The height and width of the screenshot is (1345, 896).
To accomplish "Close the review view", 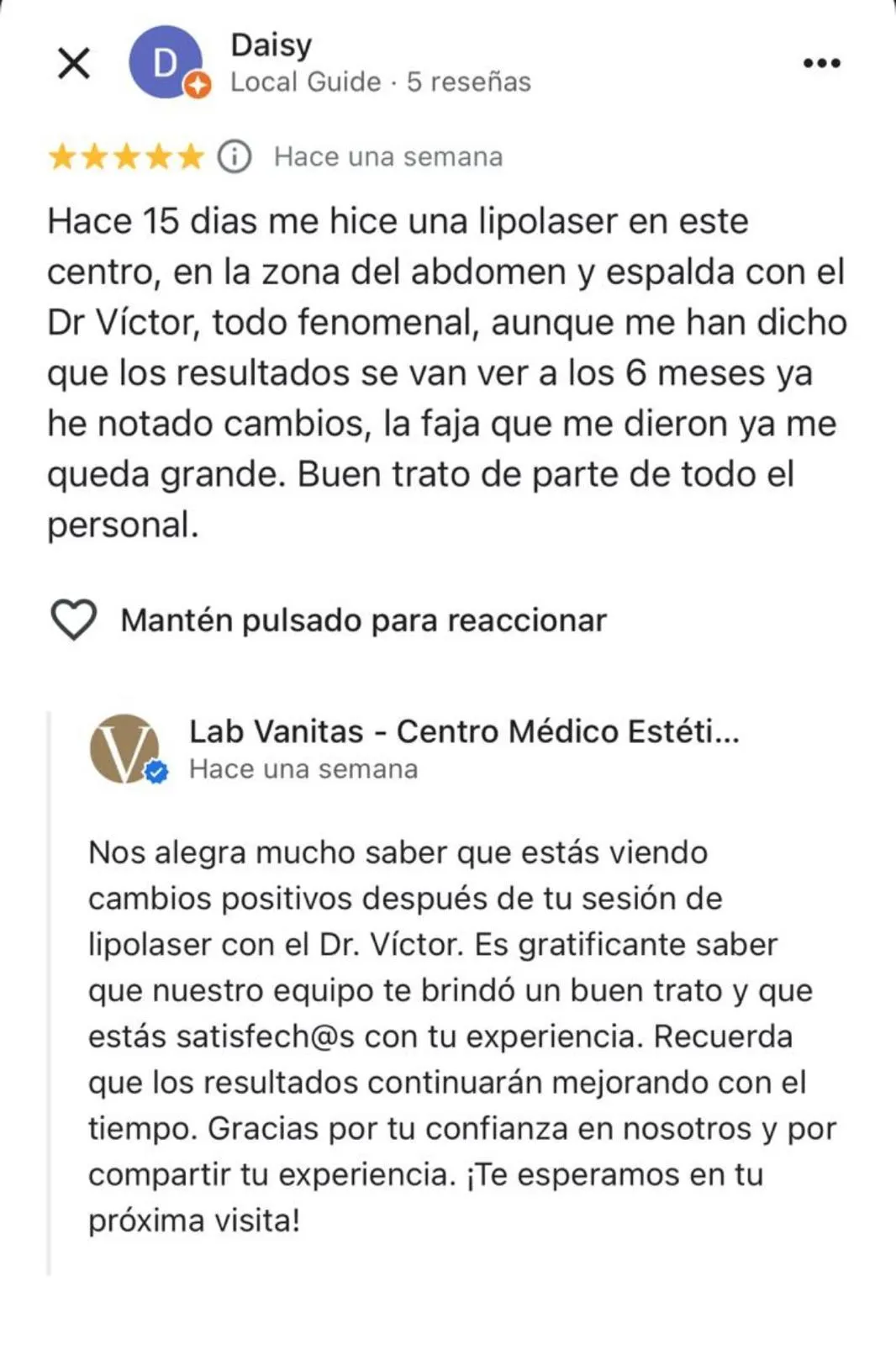I will pos(74,63).
